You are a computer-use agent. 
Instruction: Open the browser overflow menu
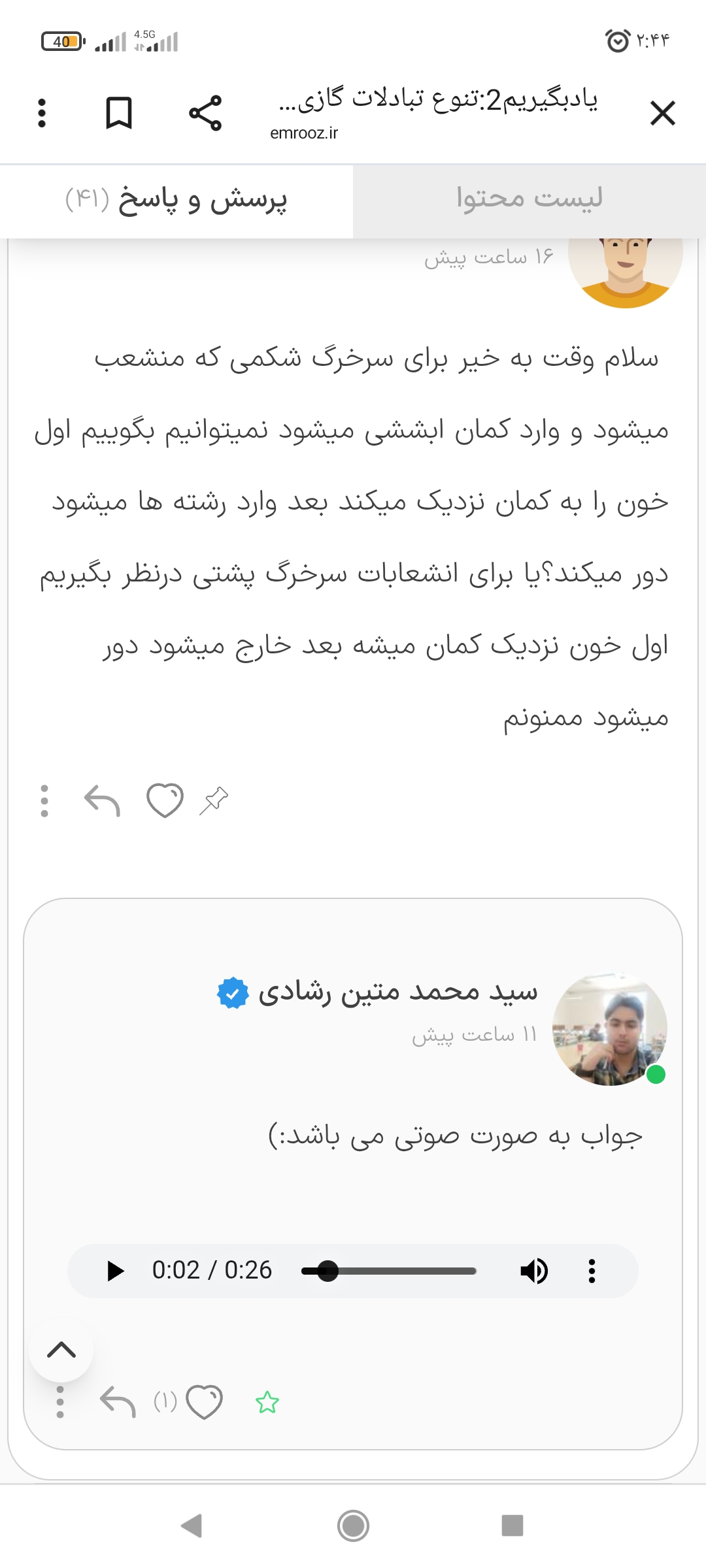click(42, 113)
